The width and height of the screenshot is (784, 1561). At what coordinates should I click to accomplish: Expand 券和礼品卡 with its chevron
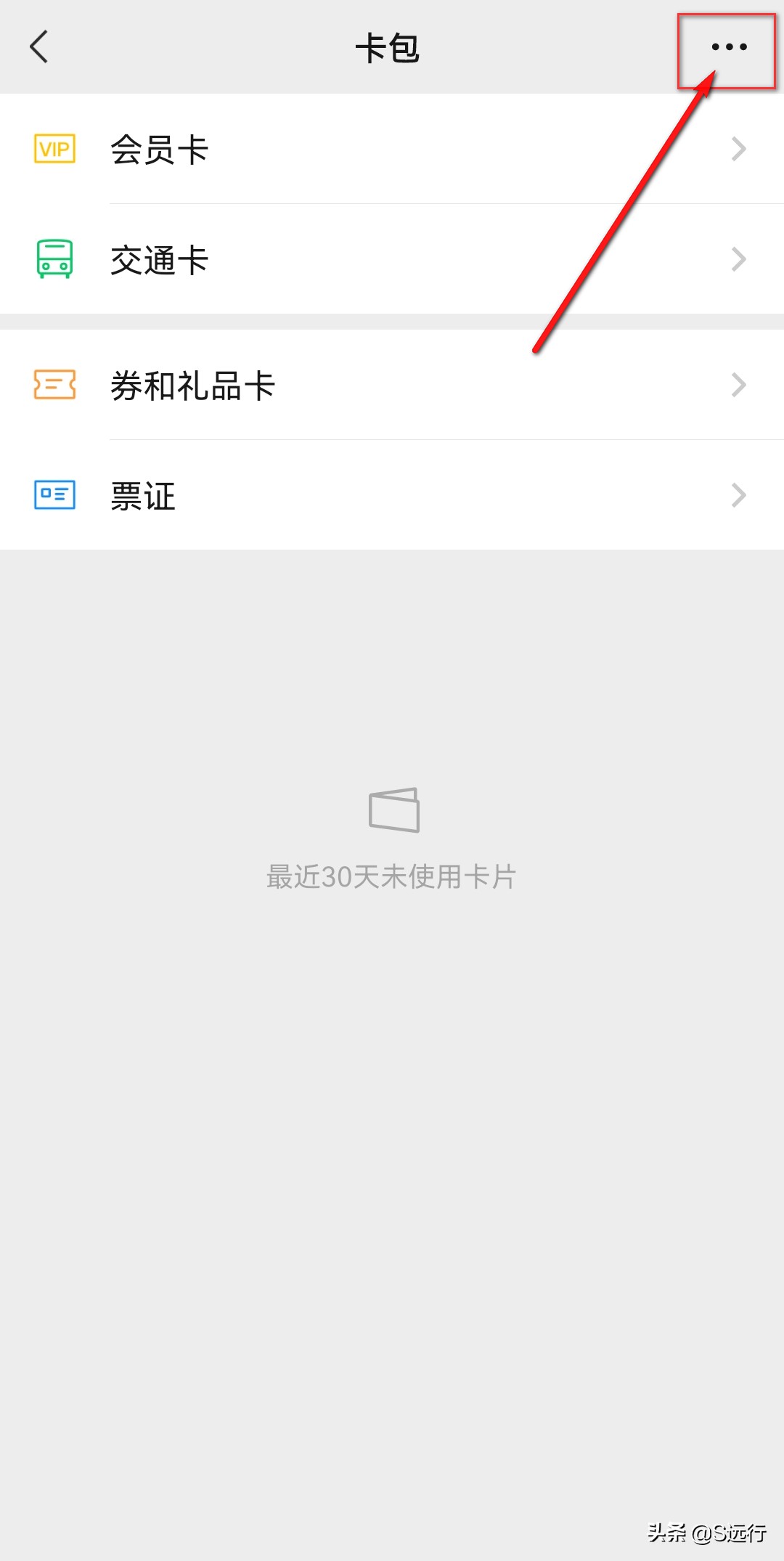739,385
